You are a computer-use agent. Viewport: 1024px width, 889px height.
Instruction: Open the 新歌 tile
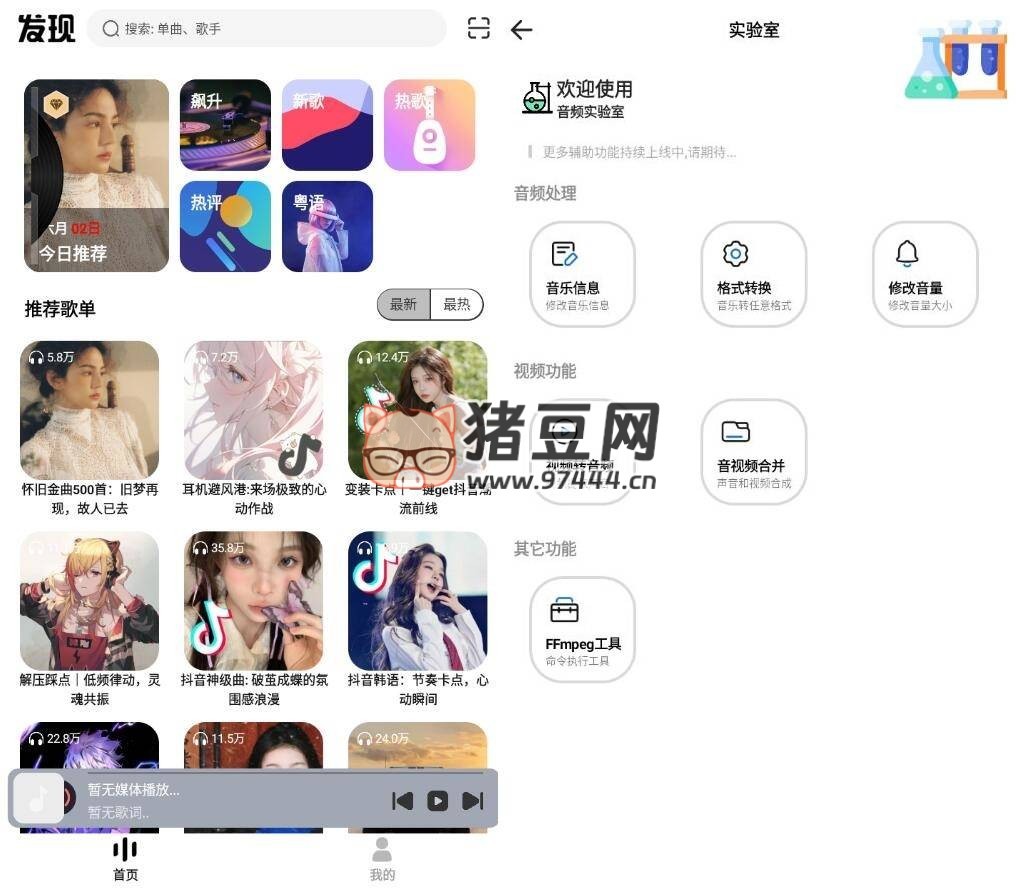327,125
